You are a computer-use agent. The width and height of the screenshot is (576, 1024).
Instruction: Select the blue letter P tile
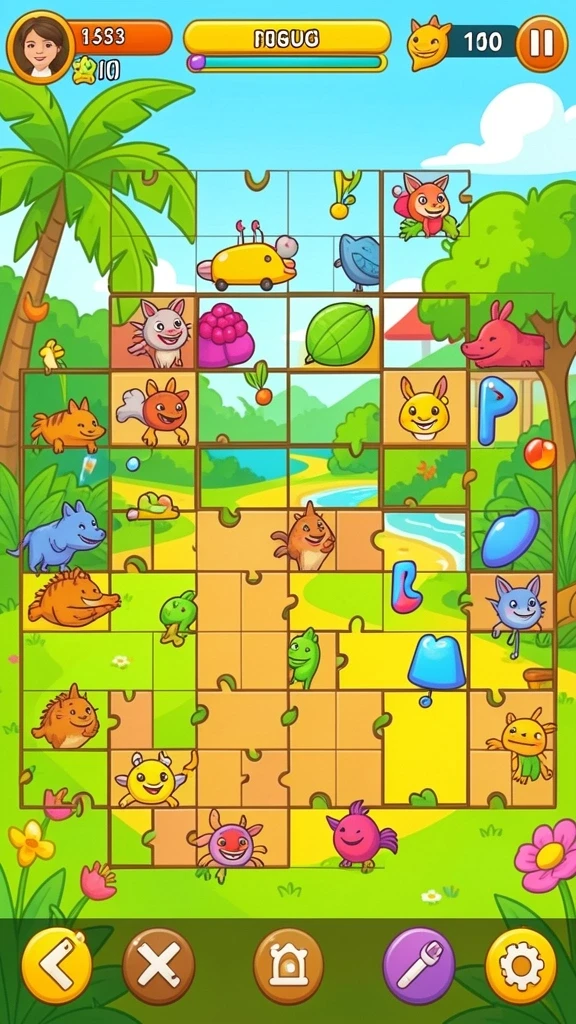tap(497, 411)
